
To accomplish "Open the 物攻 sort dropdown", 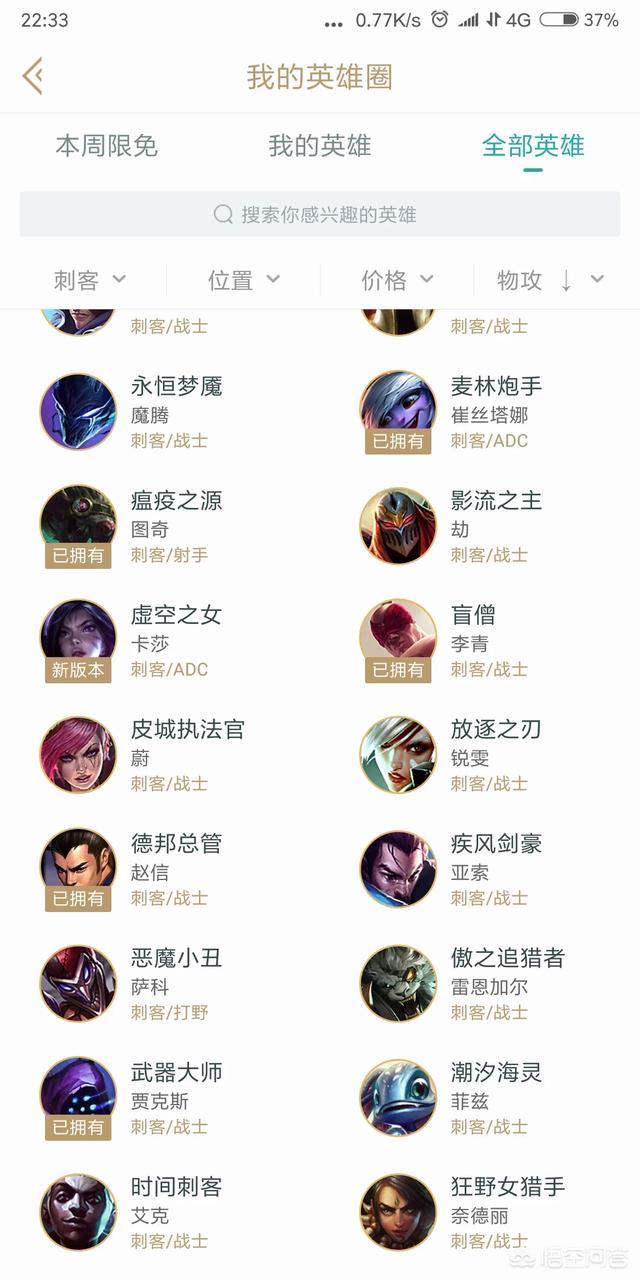I will click(551, 280).
